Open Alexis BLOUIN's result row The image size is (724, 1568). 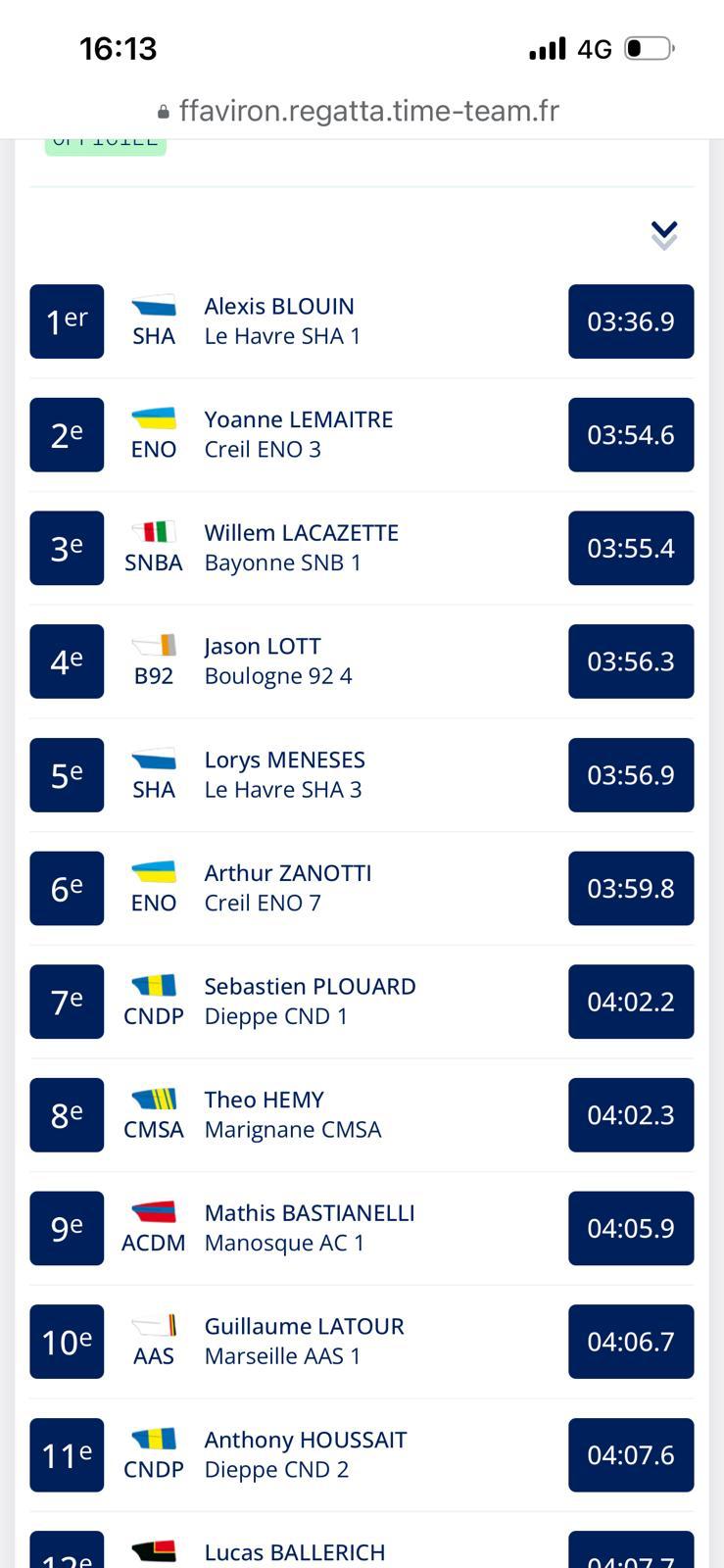[x=361, y=321]
